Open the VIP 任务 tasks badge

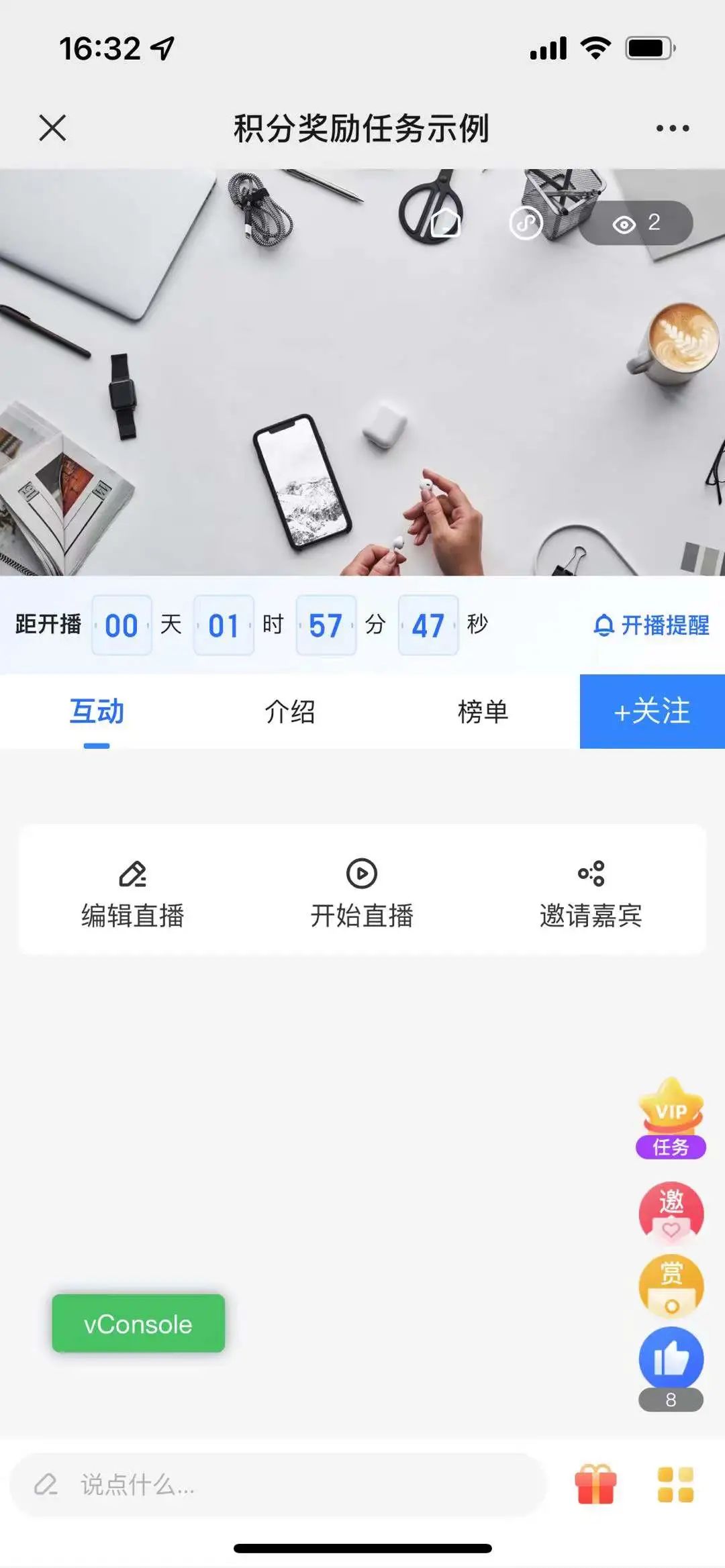tap(671, 1120)
